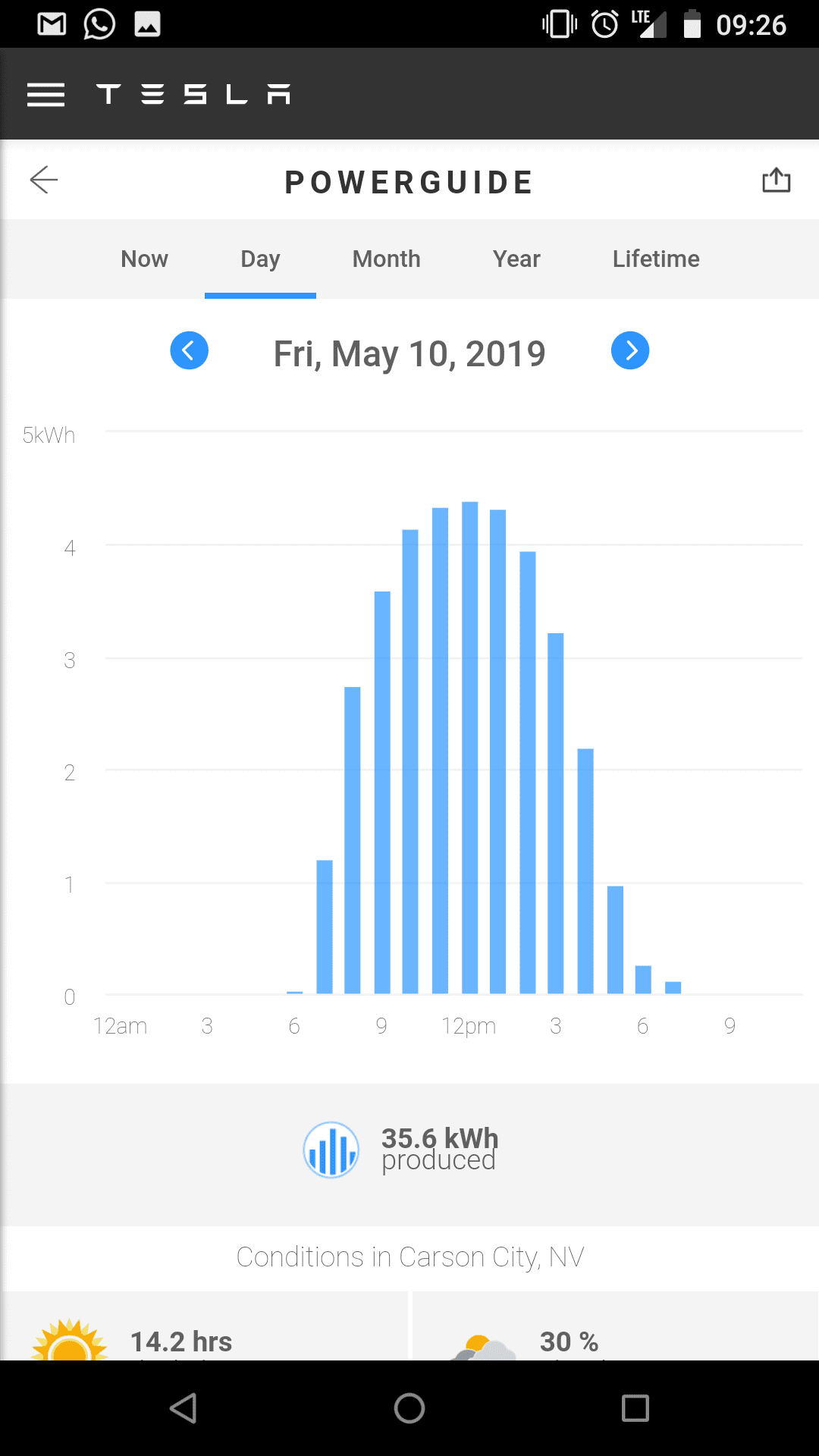
Task: Open the Year tab
Action: pos(516,259)
